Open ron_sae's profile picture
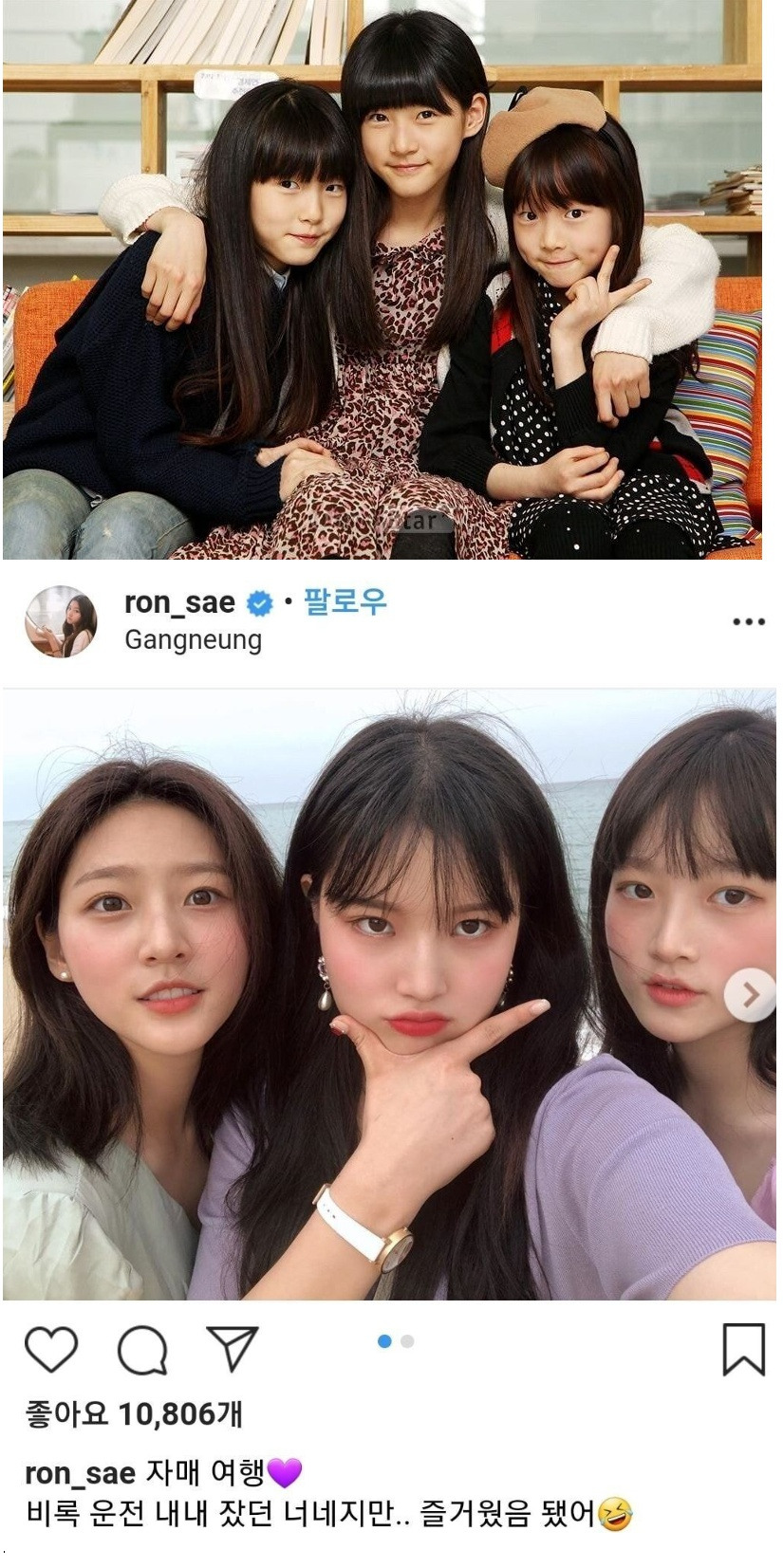The image size is (783, 1568). point(61,621)
